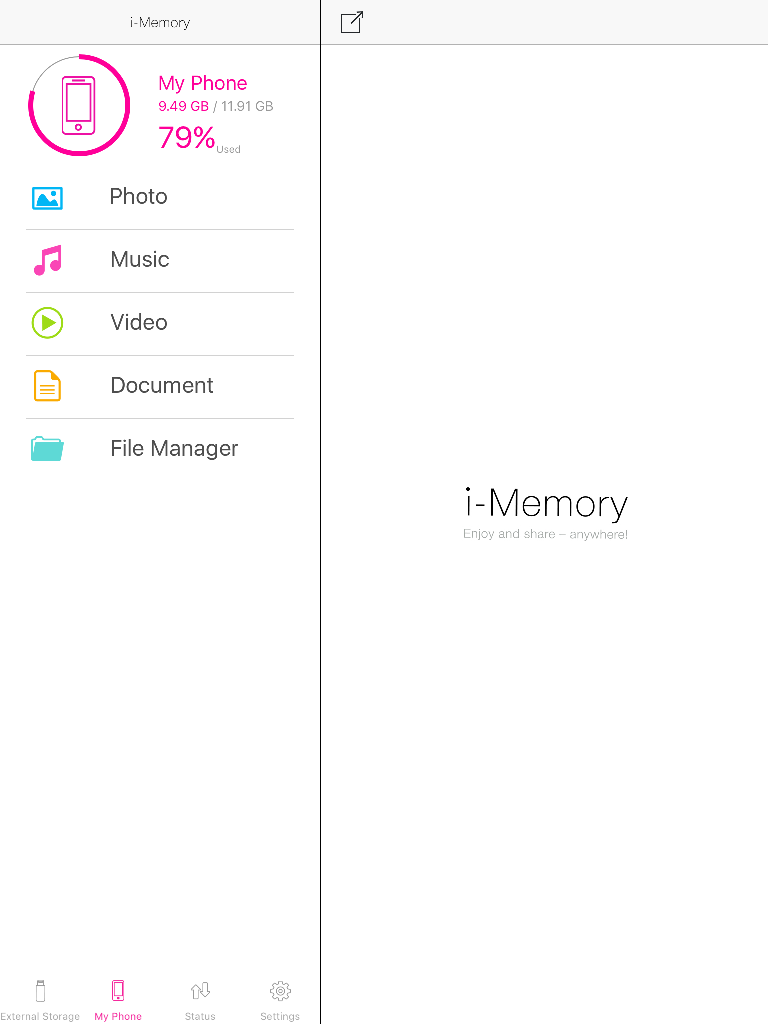This screenshot has width=768, height=1024.
Task: Select the My Phone tab
Action: tap(118, 999)
